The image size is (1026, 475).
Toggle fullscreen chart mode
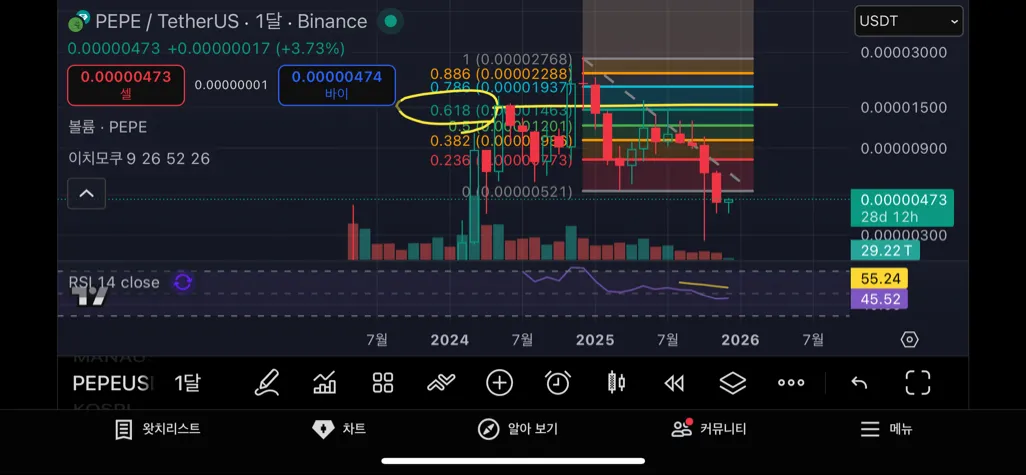pos(917,383)
